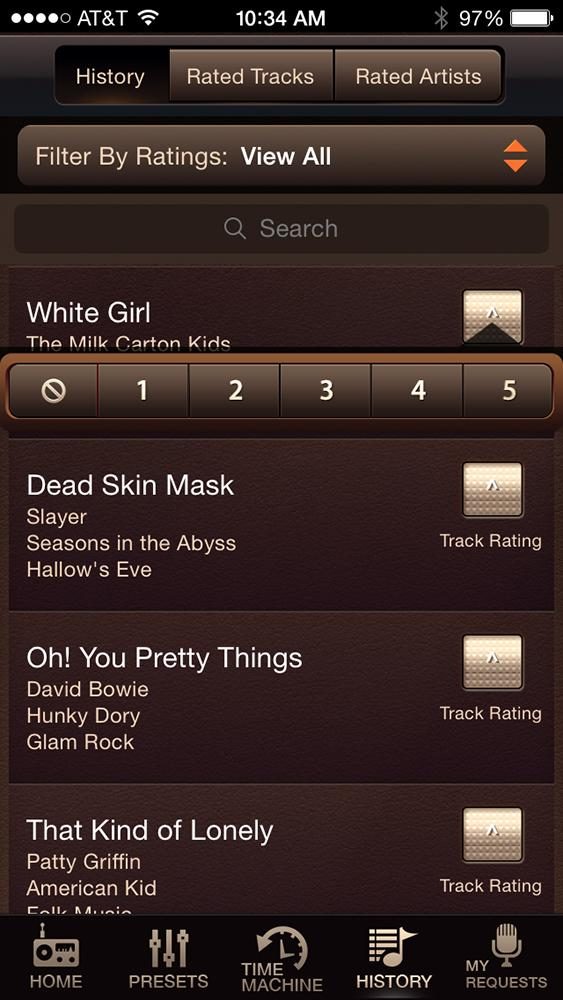Image resolution: width=563 pixels, height=1000 pixels.
Task: Switch to the Rated Artists tab
Action: pos(418,76)
